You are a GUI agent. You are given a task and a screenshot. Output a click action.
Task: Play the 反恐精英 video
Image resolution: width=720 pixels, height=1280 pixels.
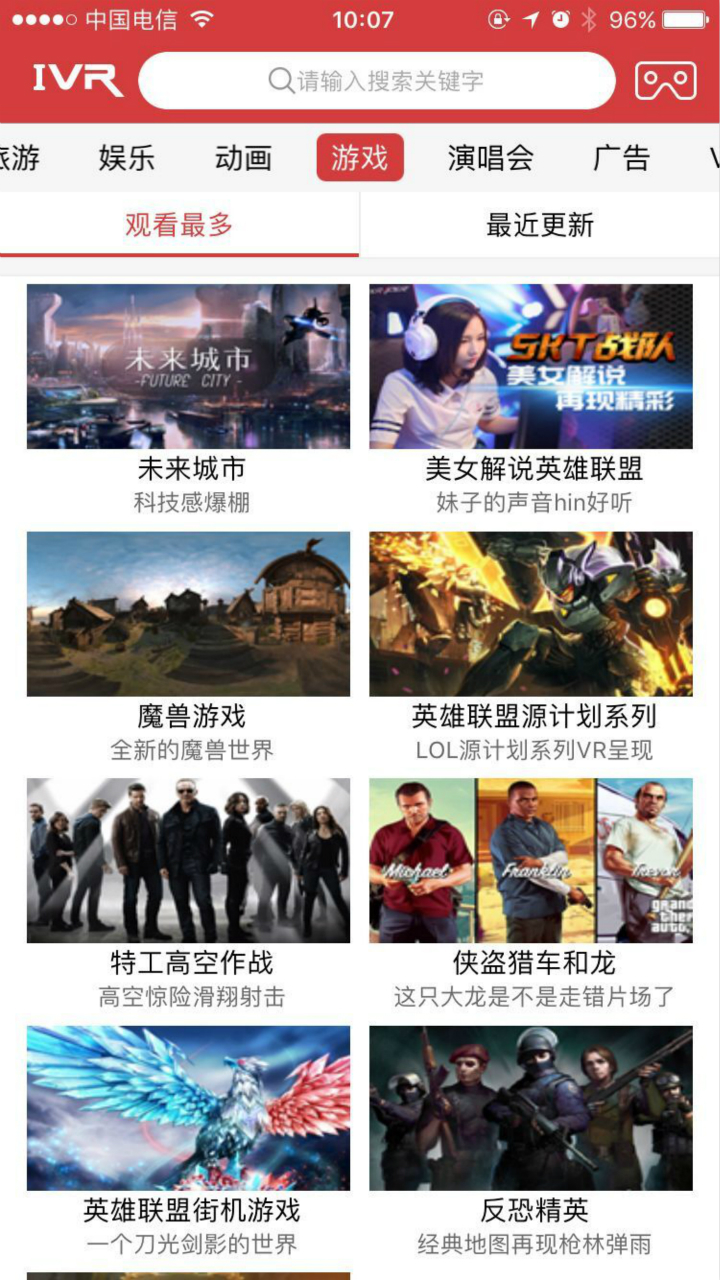pos(531,1107)
